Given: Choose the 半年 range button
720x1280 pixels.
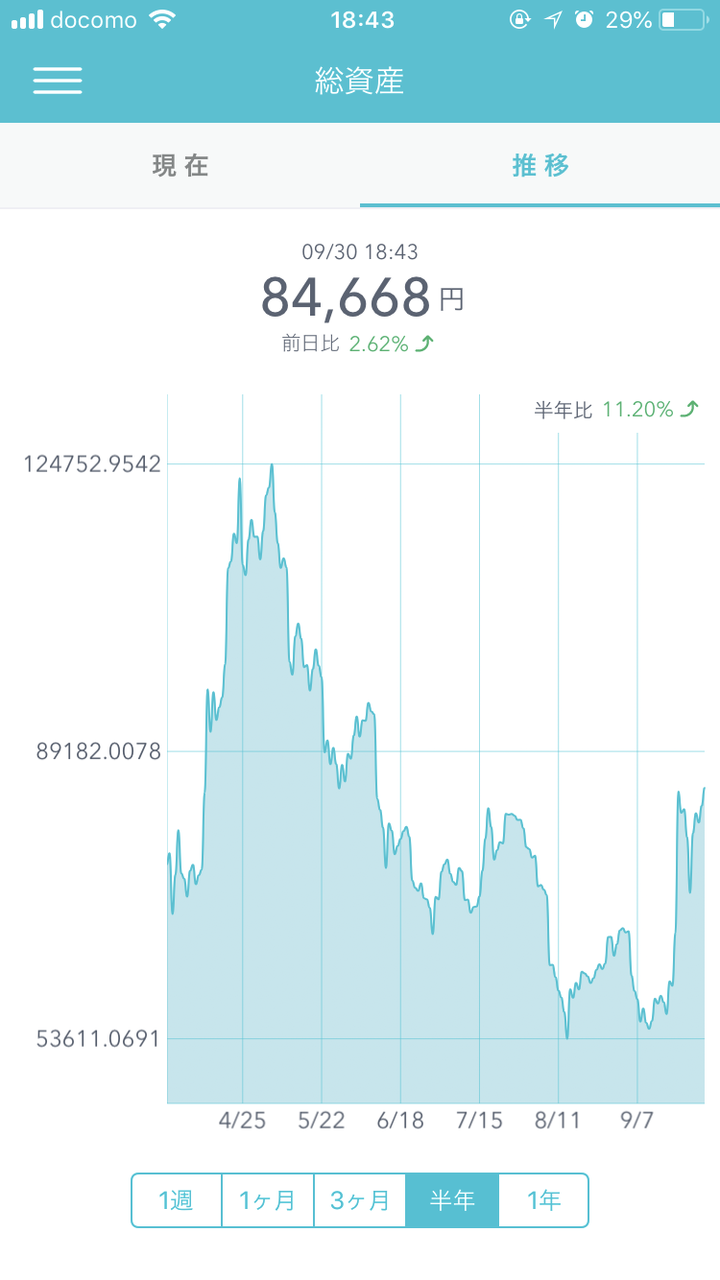Looking at the screenshot, I should tap(452, 1200).
